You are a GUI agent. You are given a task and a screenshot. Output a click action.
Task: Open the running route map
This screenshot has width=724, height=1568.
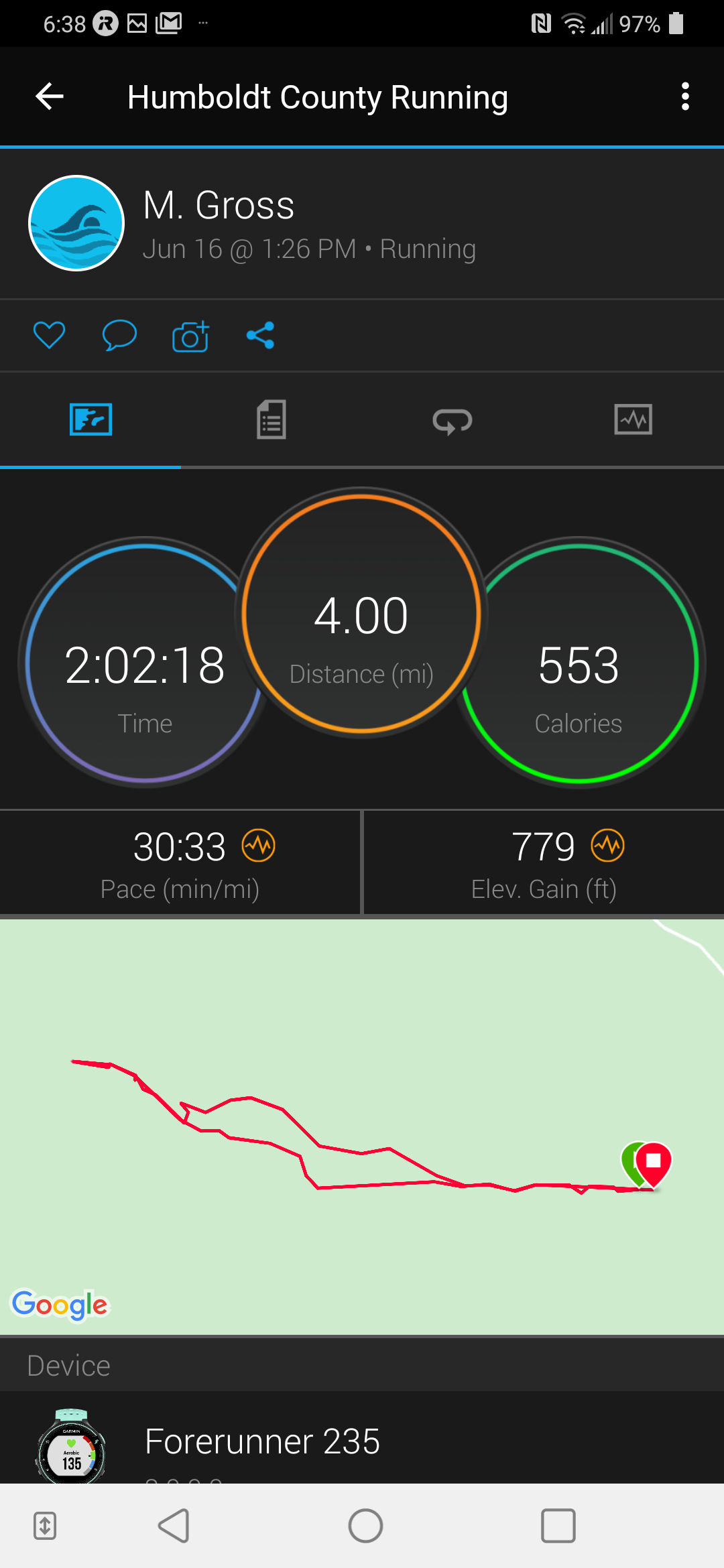362,1126
